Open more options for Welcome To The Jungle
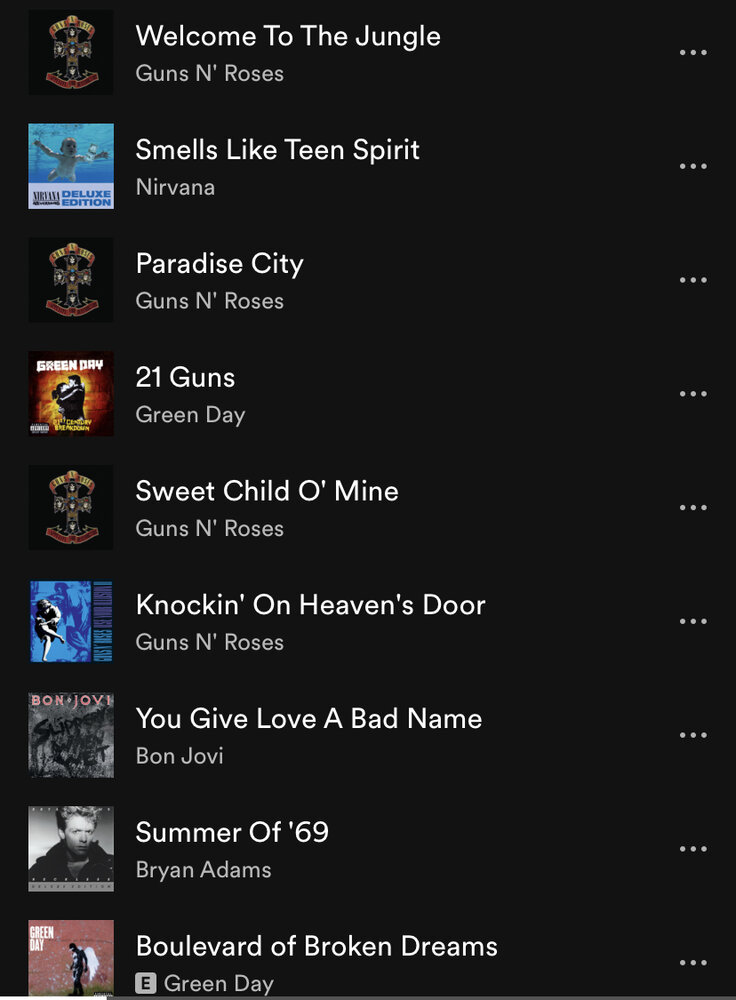The image size is (736, 1000). pyautogui.click(x=693, y=53)
